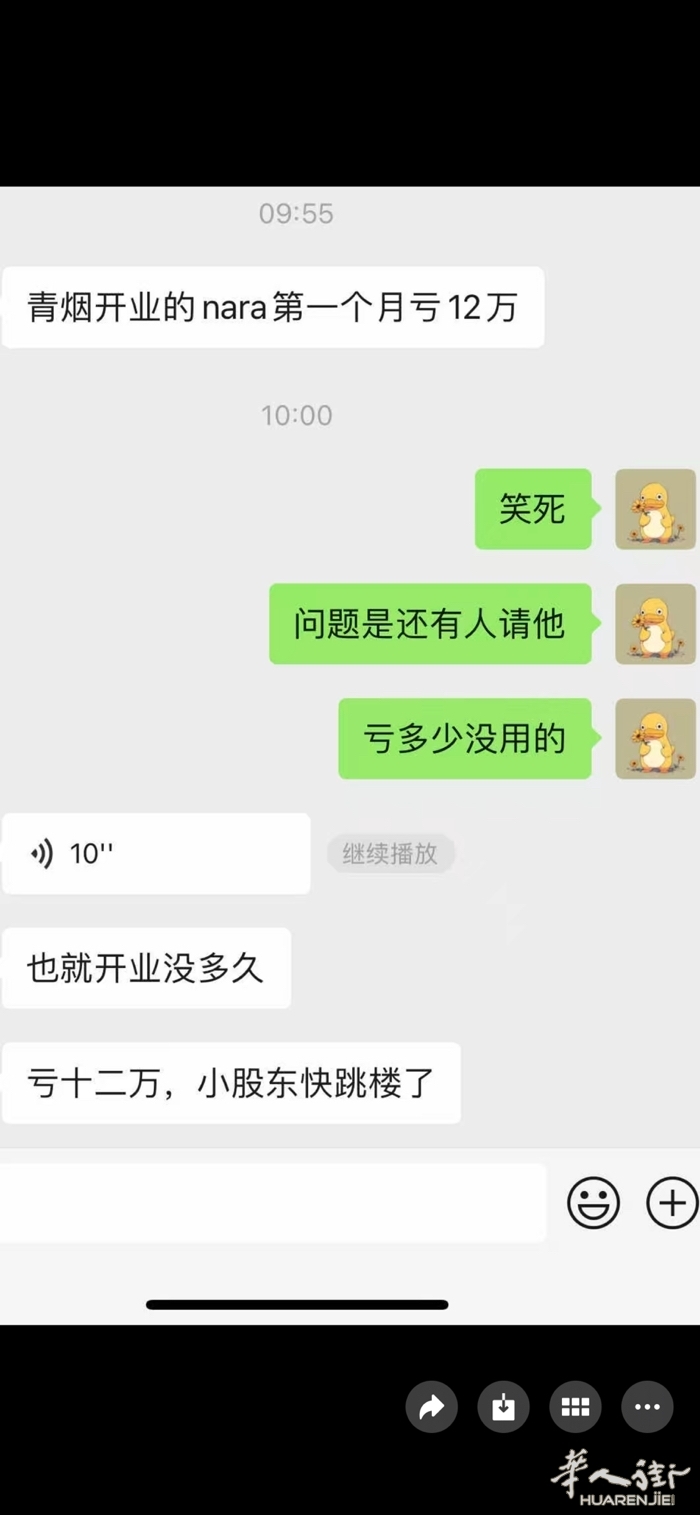Screen dimensions: 700x1515
Task: Save the image with the download icon
Action: [x=503, y=1408]
